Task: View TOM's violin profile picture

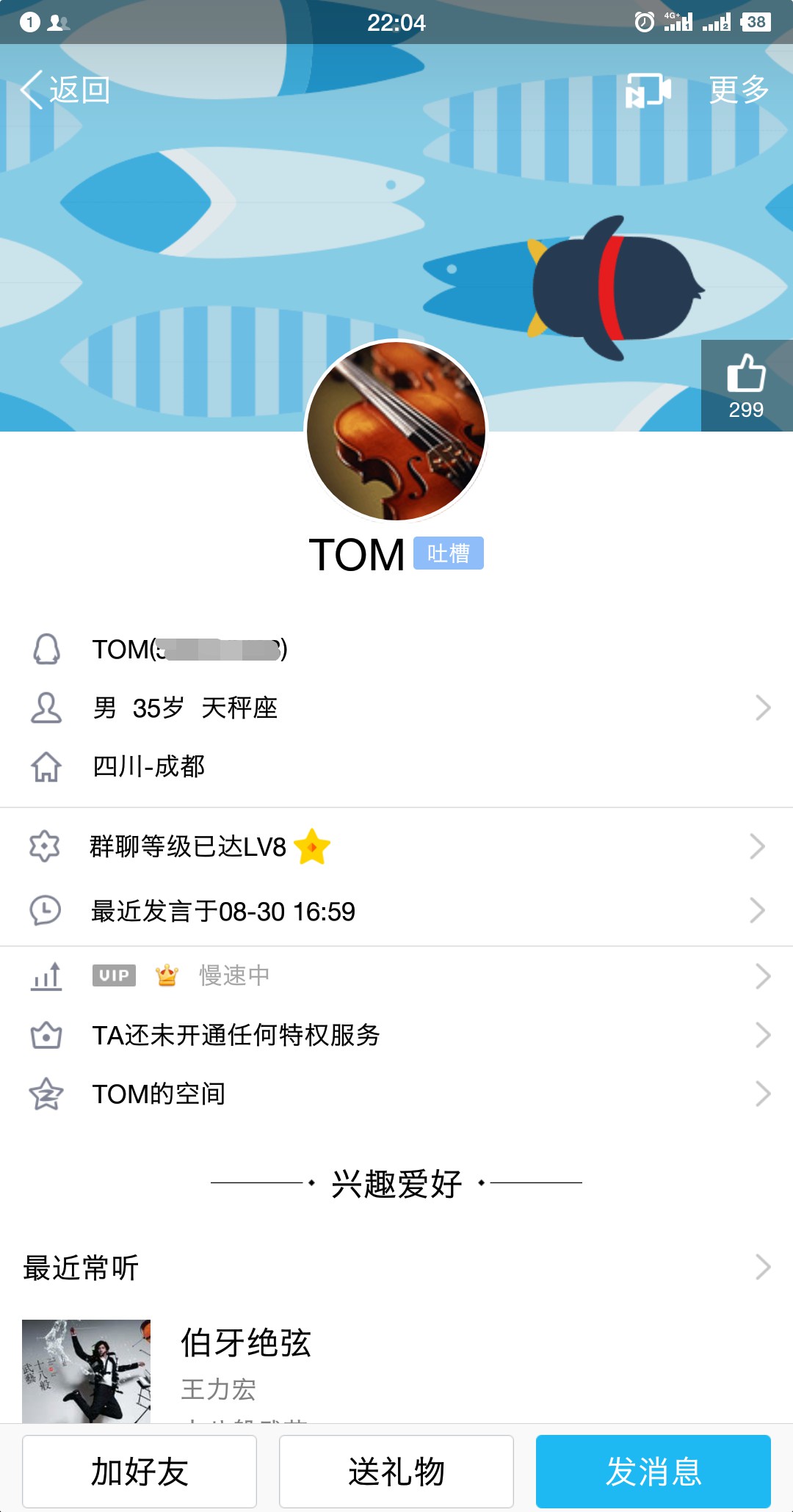Action: 396,431
